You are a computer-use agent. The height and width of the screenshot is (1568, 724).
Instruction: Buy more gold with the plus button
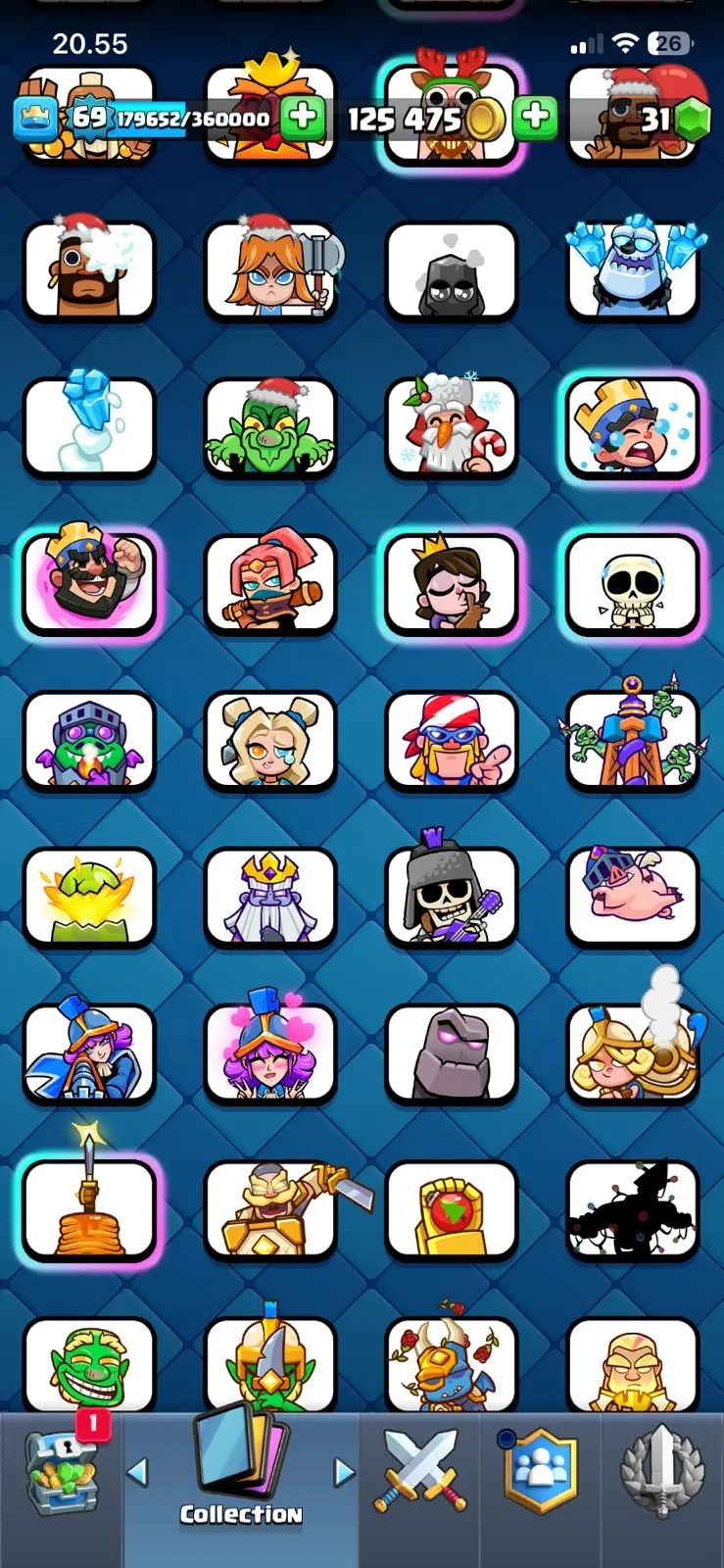pos(535,118)
